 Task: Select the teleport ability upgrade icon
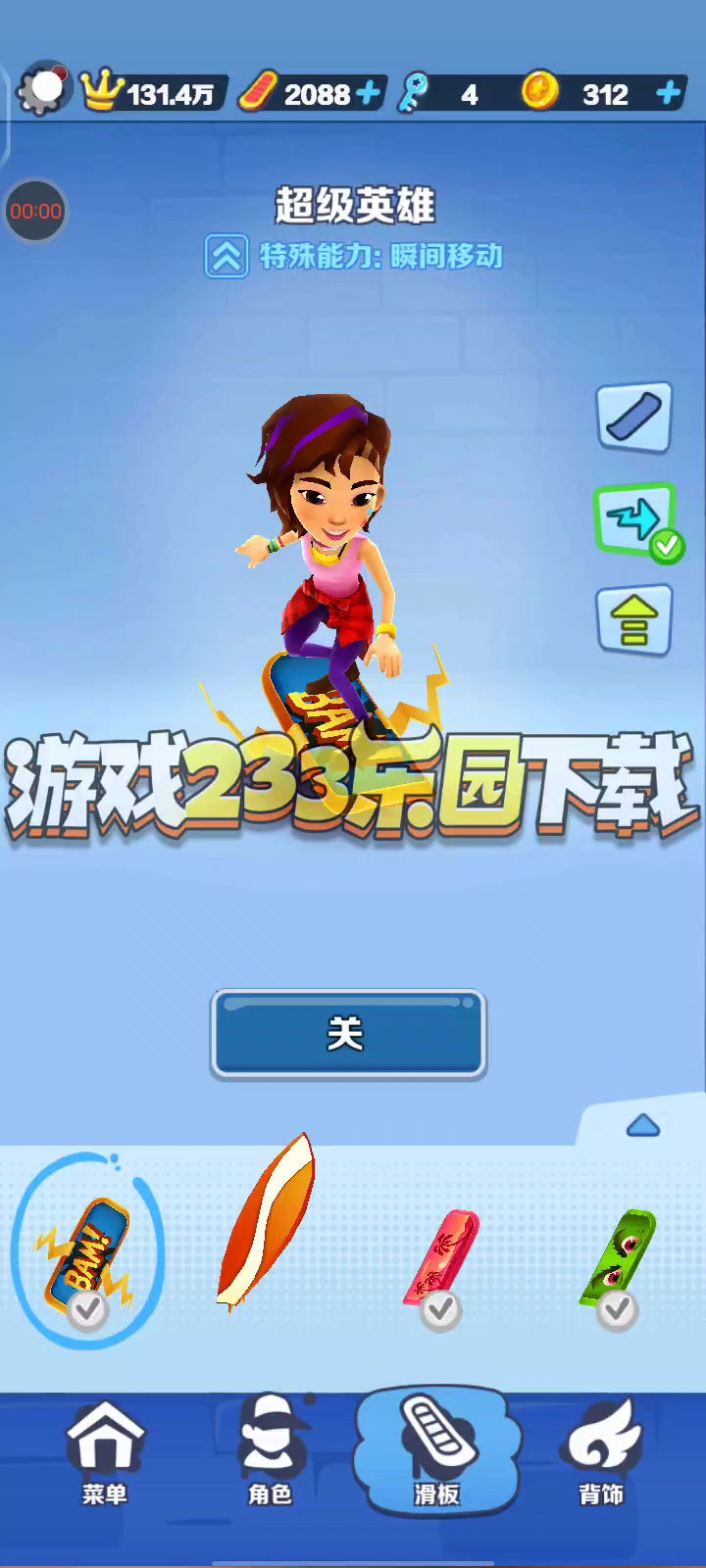[x=634, y=519]
